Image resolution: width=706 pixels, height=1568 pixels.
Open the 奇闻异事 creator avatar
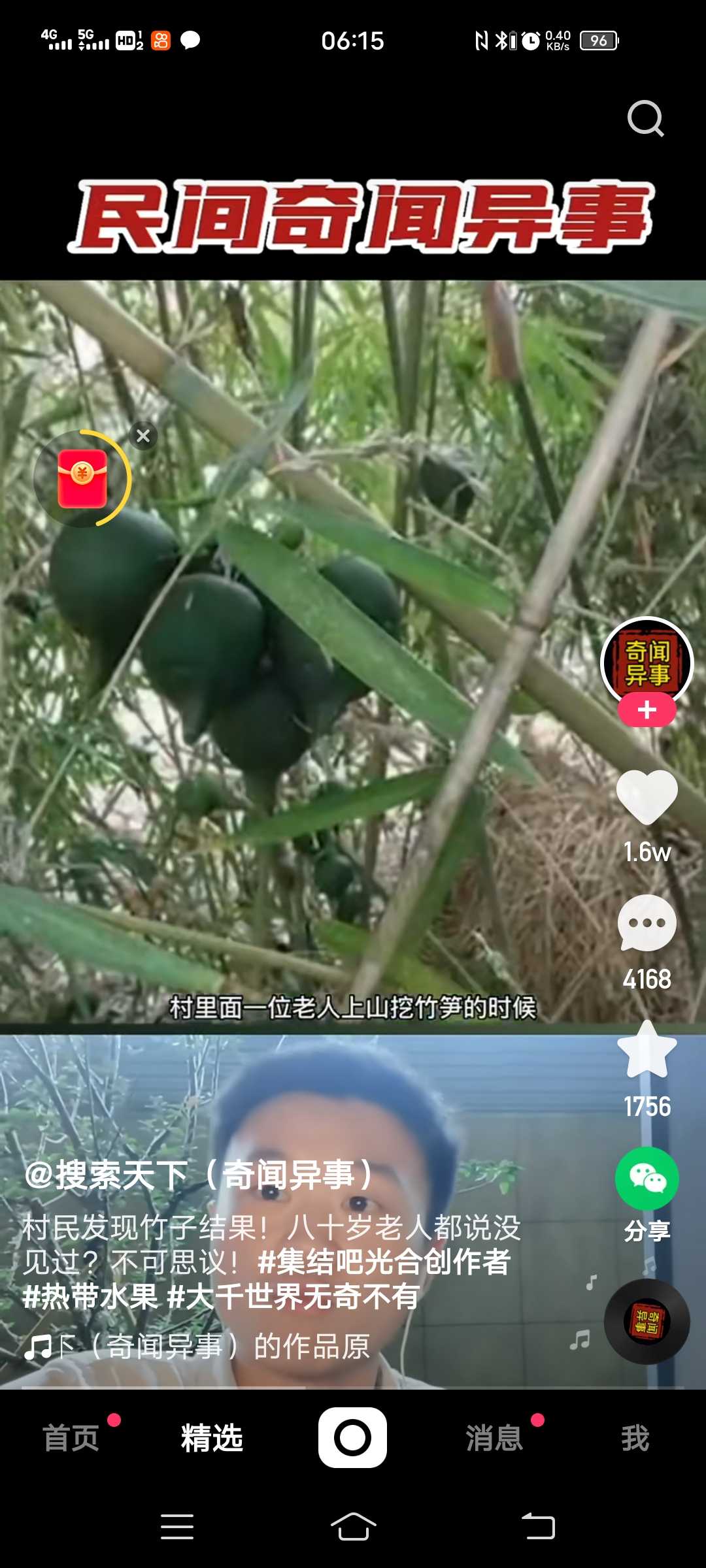647,661
